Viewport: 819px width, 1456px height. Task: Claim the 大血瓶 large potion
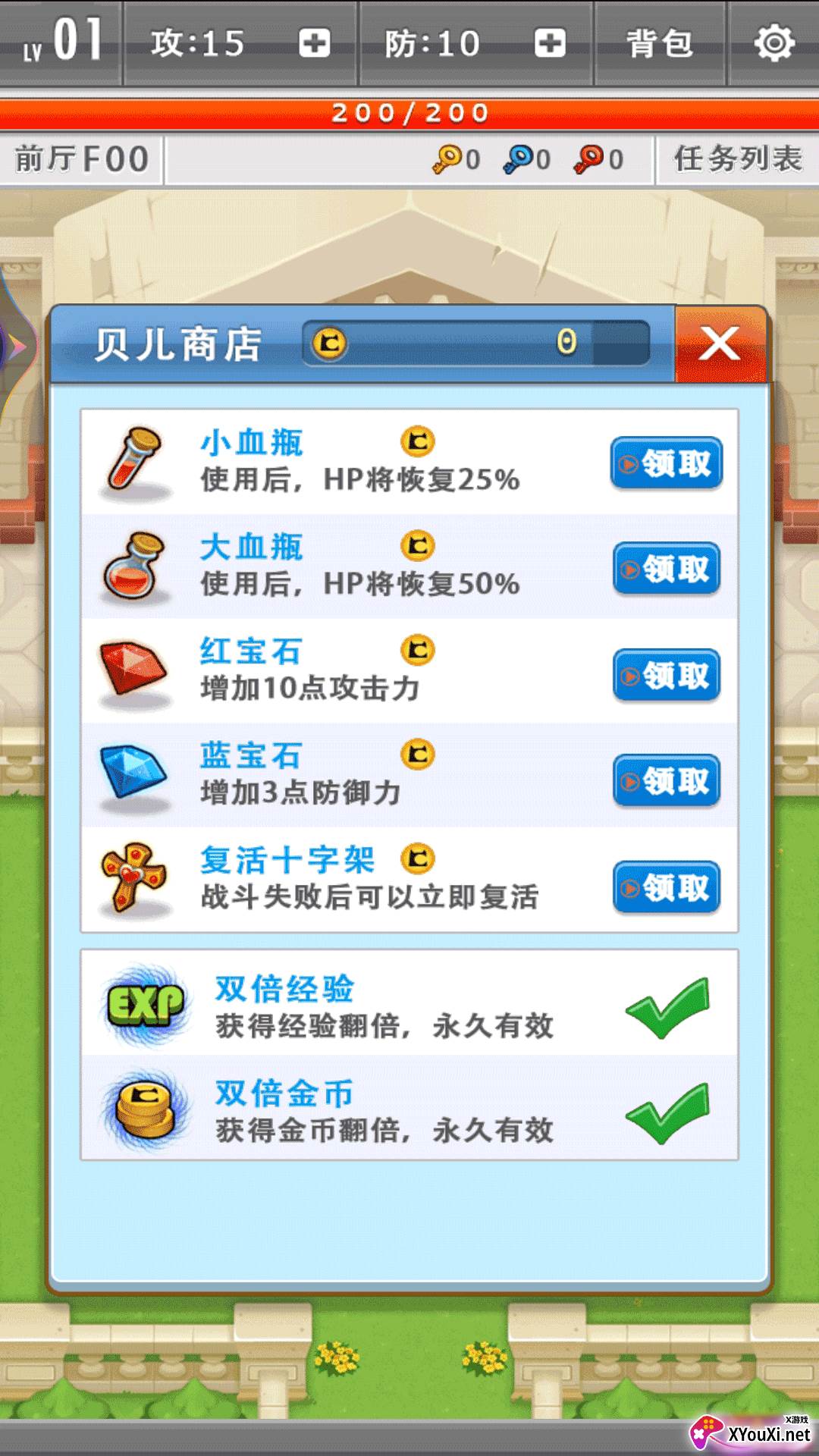667,569
